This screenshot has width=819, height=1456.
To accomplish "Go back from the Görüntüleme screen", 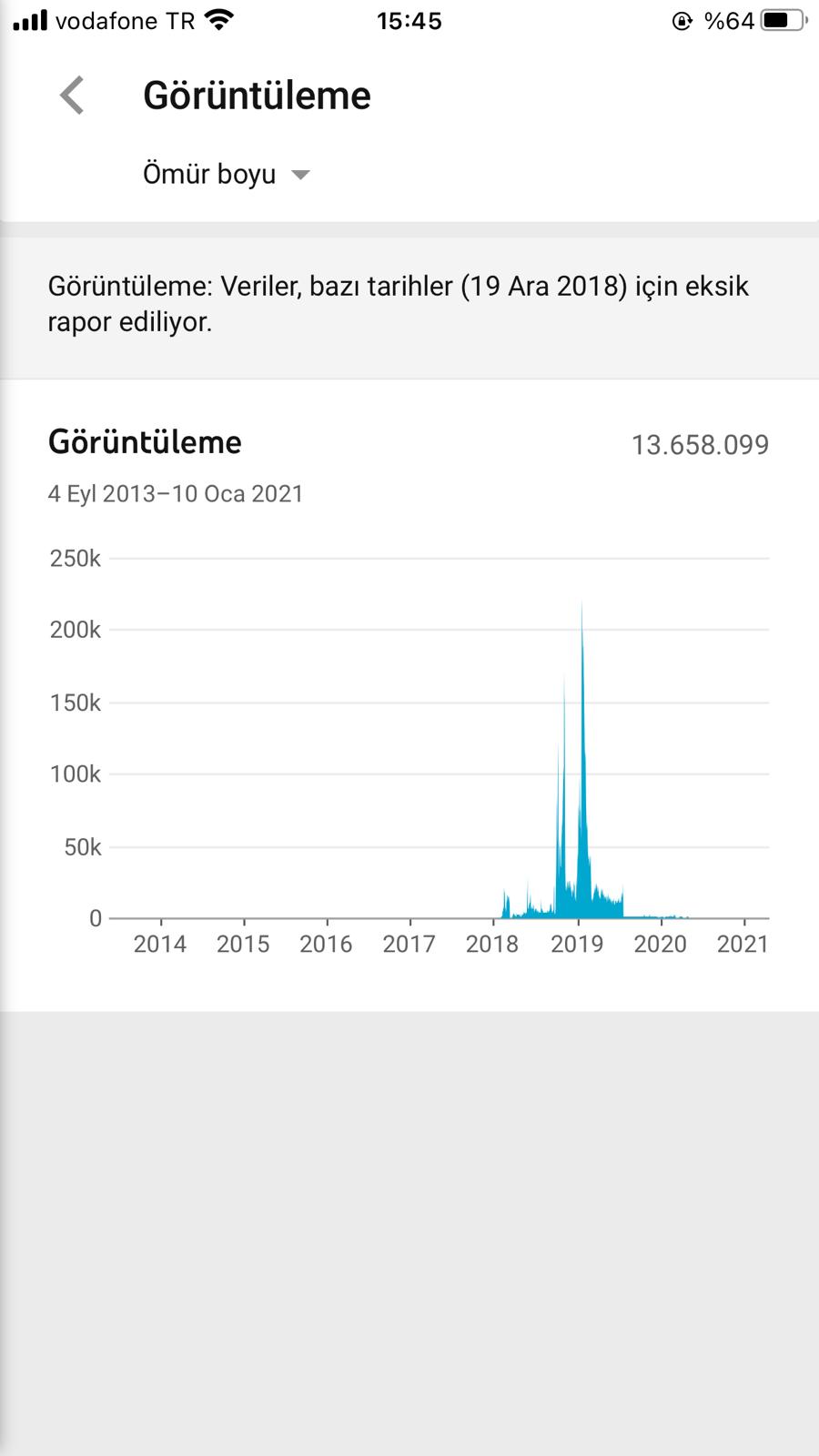I will [72, 96].
